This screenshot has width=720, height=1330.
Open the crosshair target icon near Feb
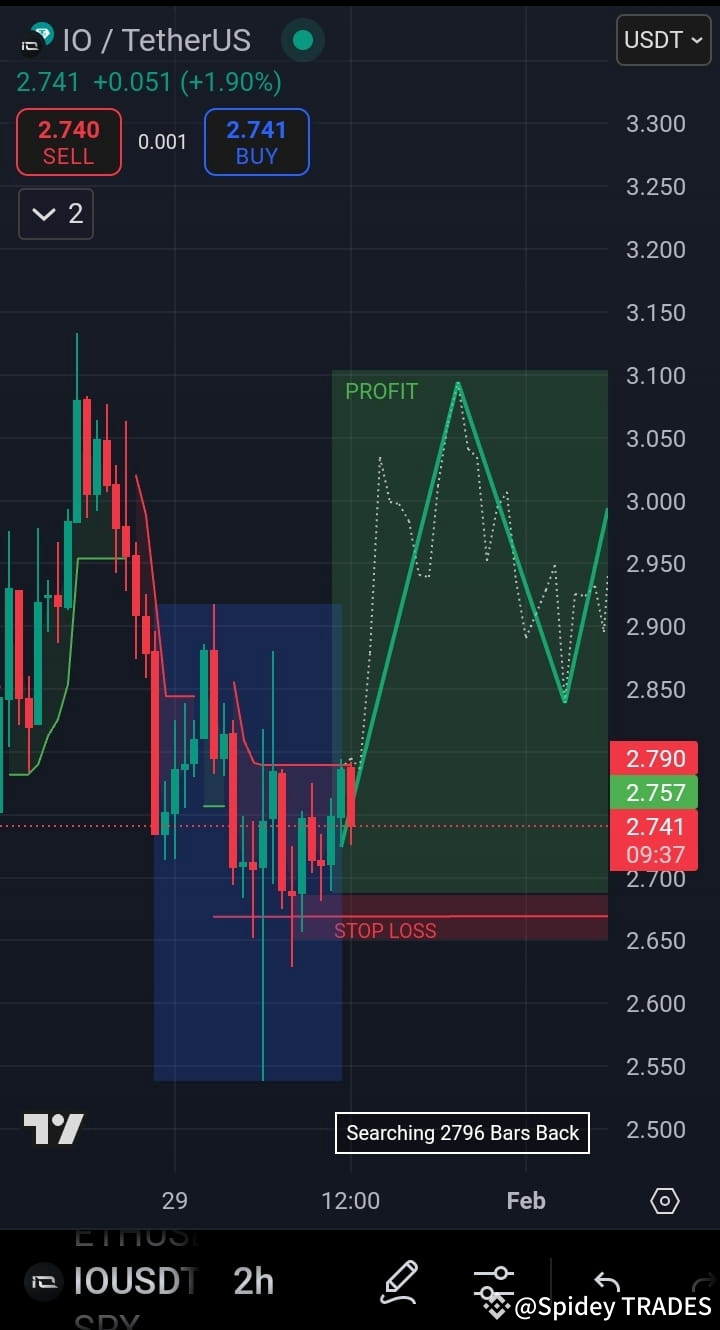click(x=664, y=1200)
